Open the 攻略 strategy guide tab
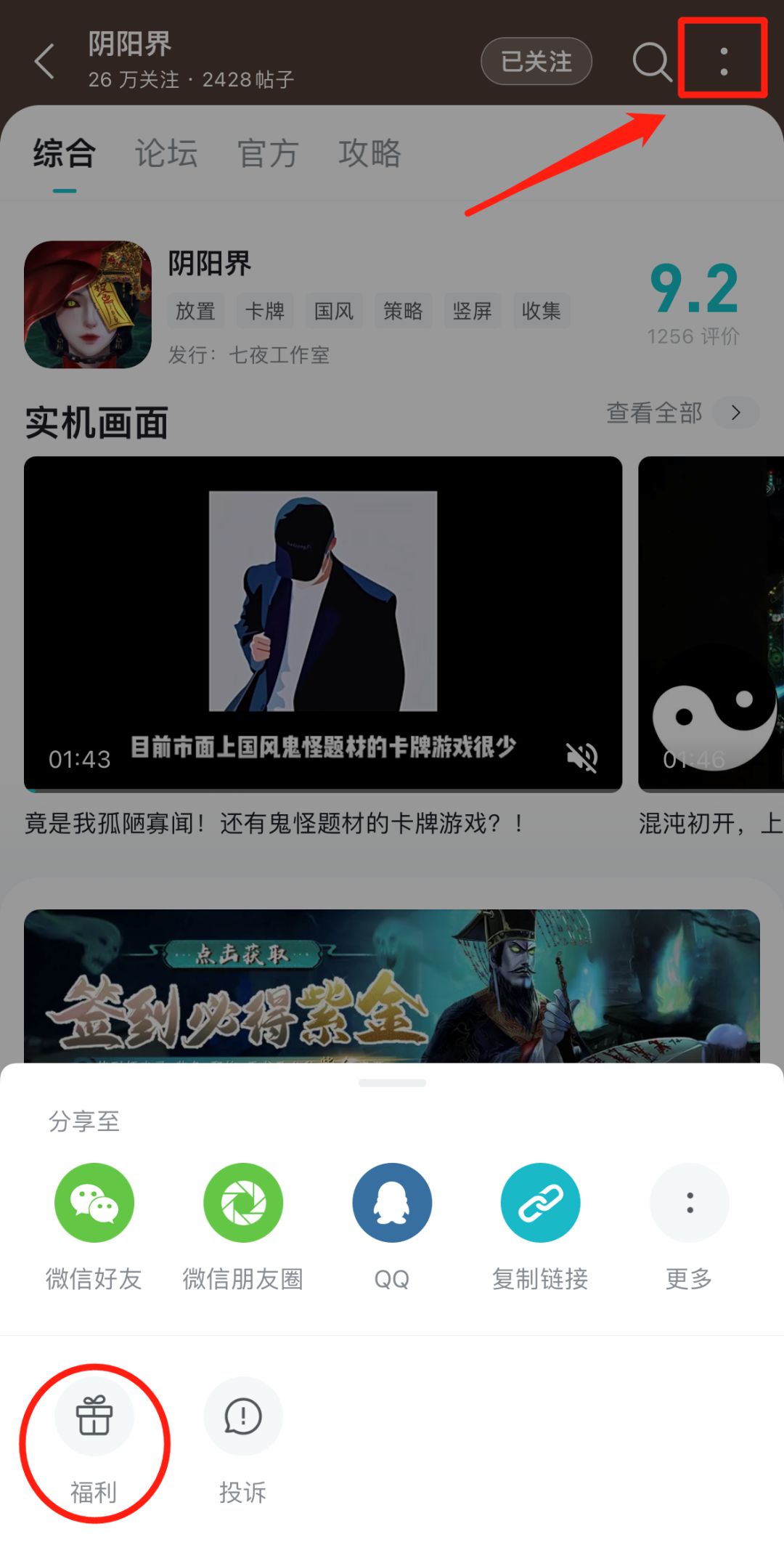The width and height of the screenshot is (784, 1566). [x=369, y=153]
